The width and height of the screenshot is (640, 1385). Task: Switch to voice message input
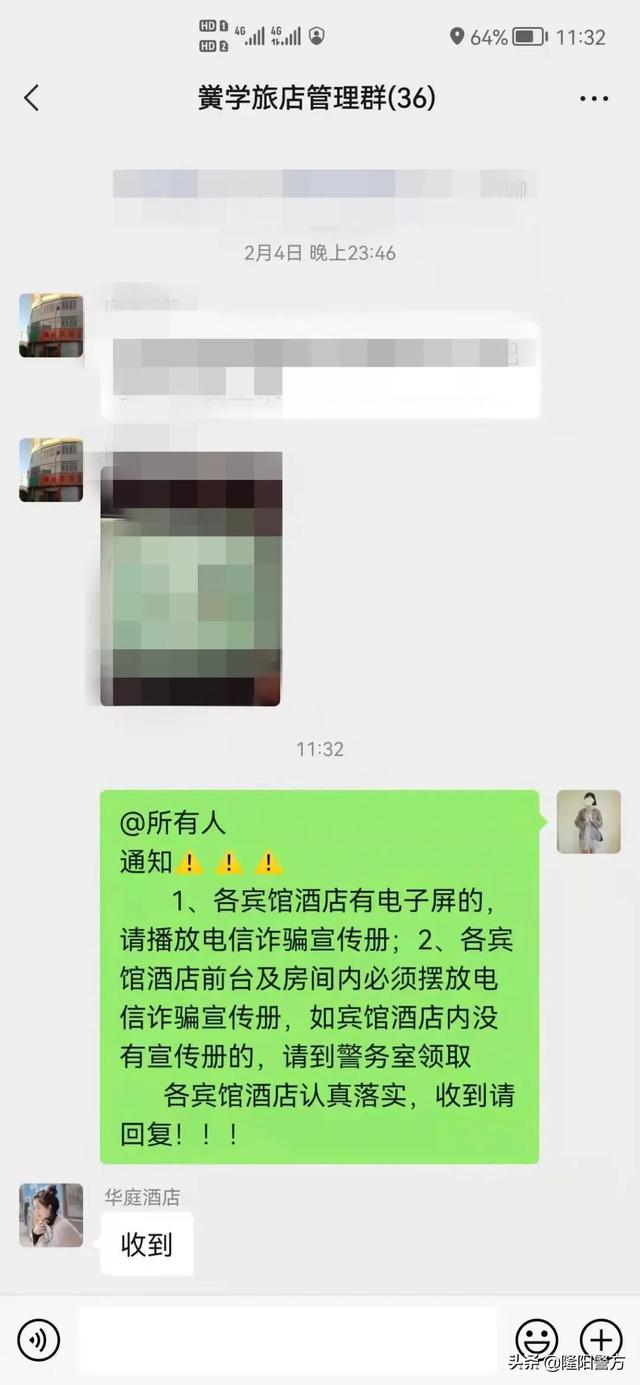39,1339
